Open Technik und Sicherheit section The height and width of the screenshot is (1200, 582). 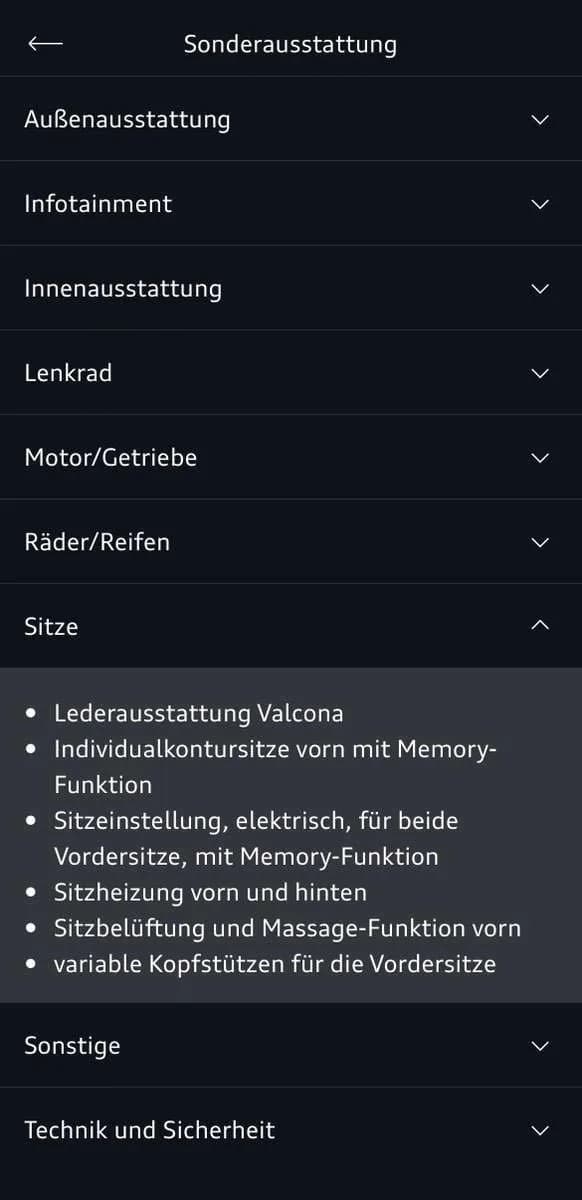[291, 1130]
